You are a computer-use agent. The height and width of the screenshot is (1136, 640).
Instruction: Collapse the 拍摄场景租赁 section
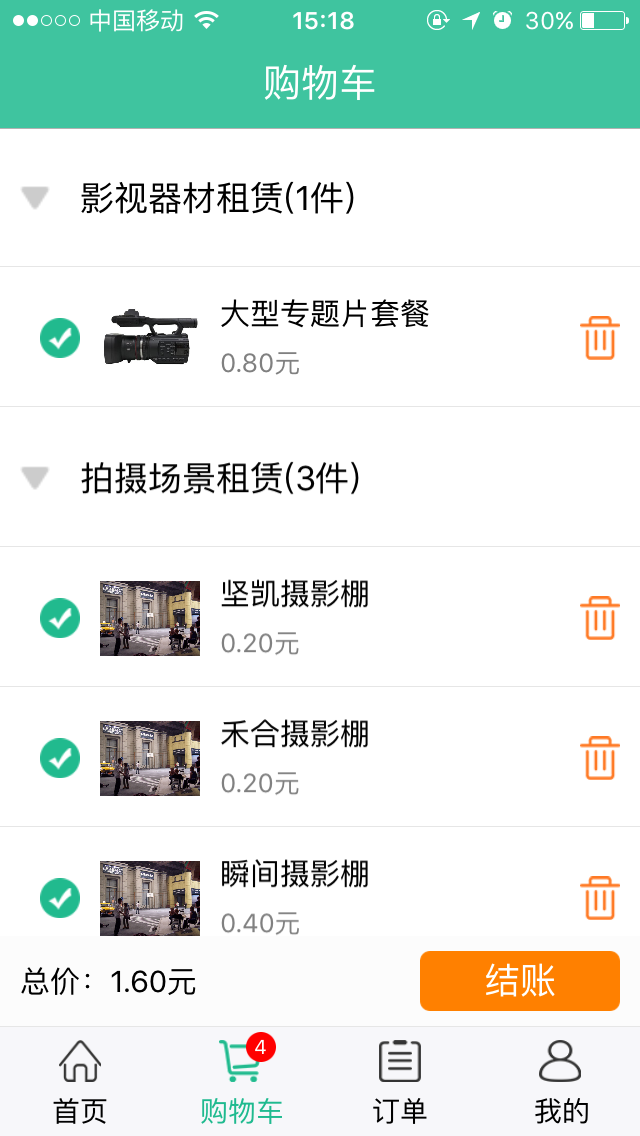pos(36,479)
